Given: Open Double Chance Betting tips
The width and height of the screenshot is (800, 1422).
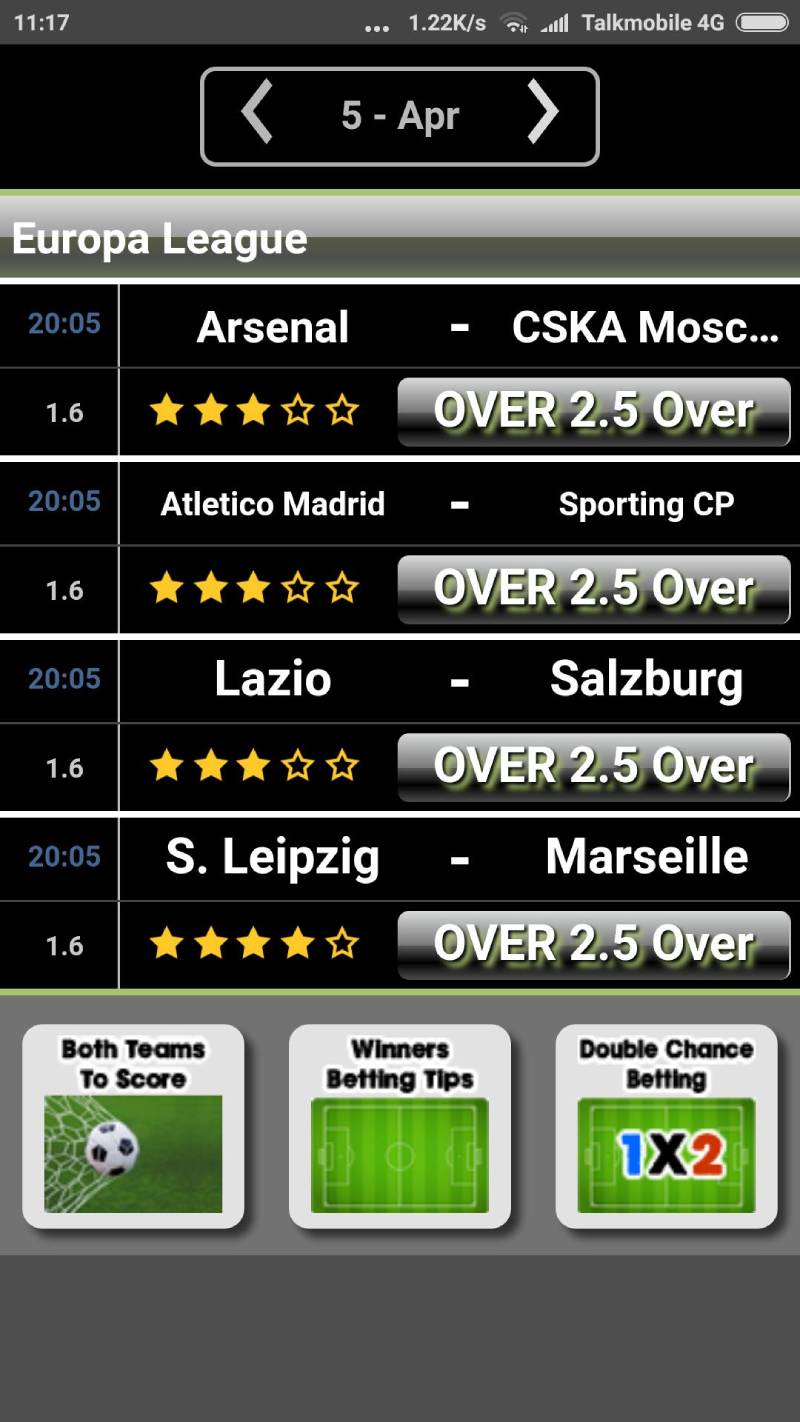Looking at the screenshot, I should click(666, 1126).
